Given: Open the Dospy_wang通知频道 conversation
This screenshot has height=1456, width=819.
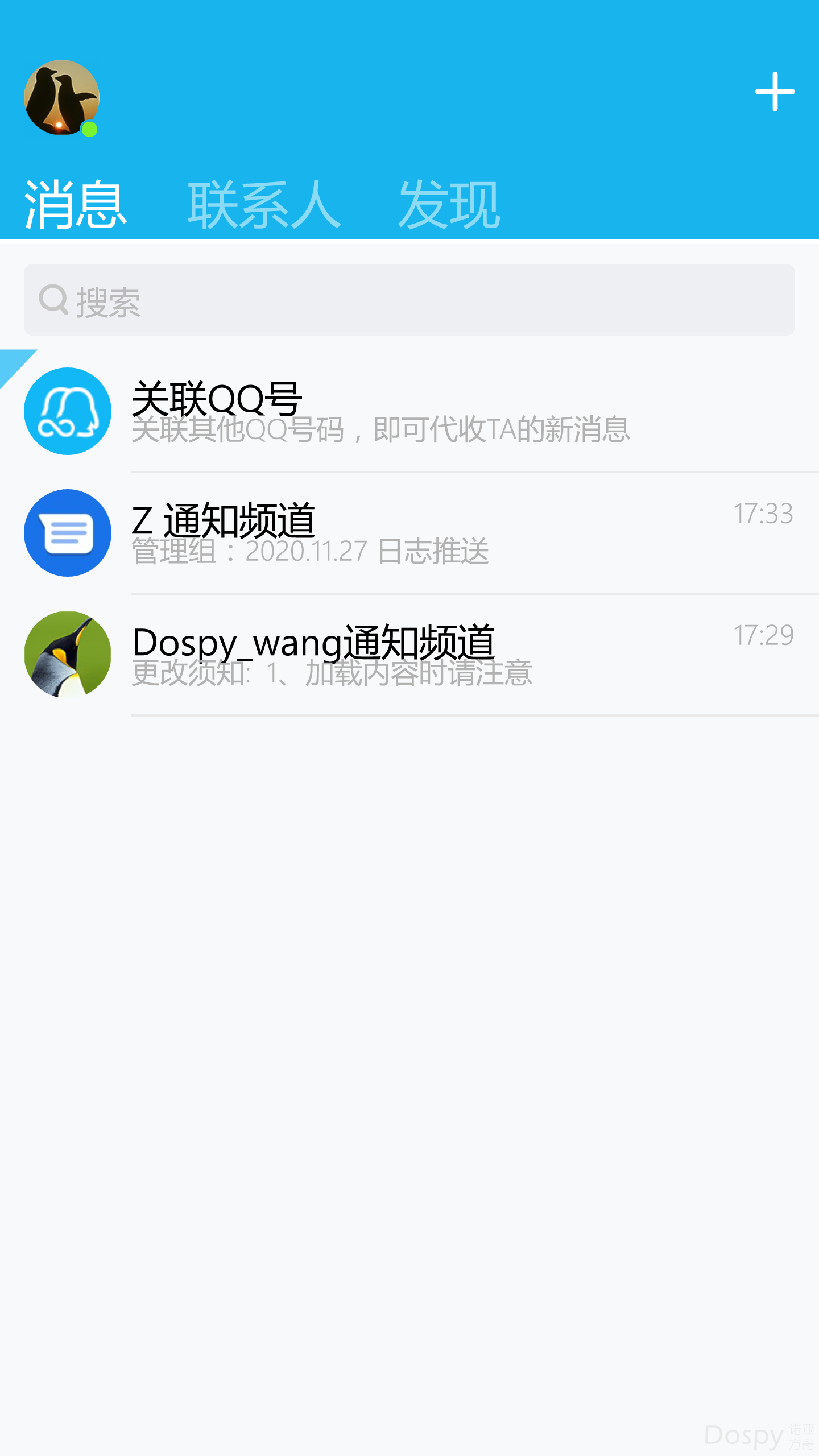Looking at the screenshot, I should (409, 655).
